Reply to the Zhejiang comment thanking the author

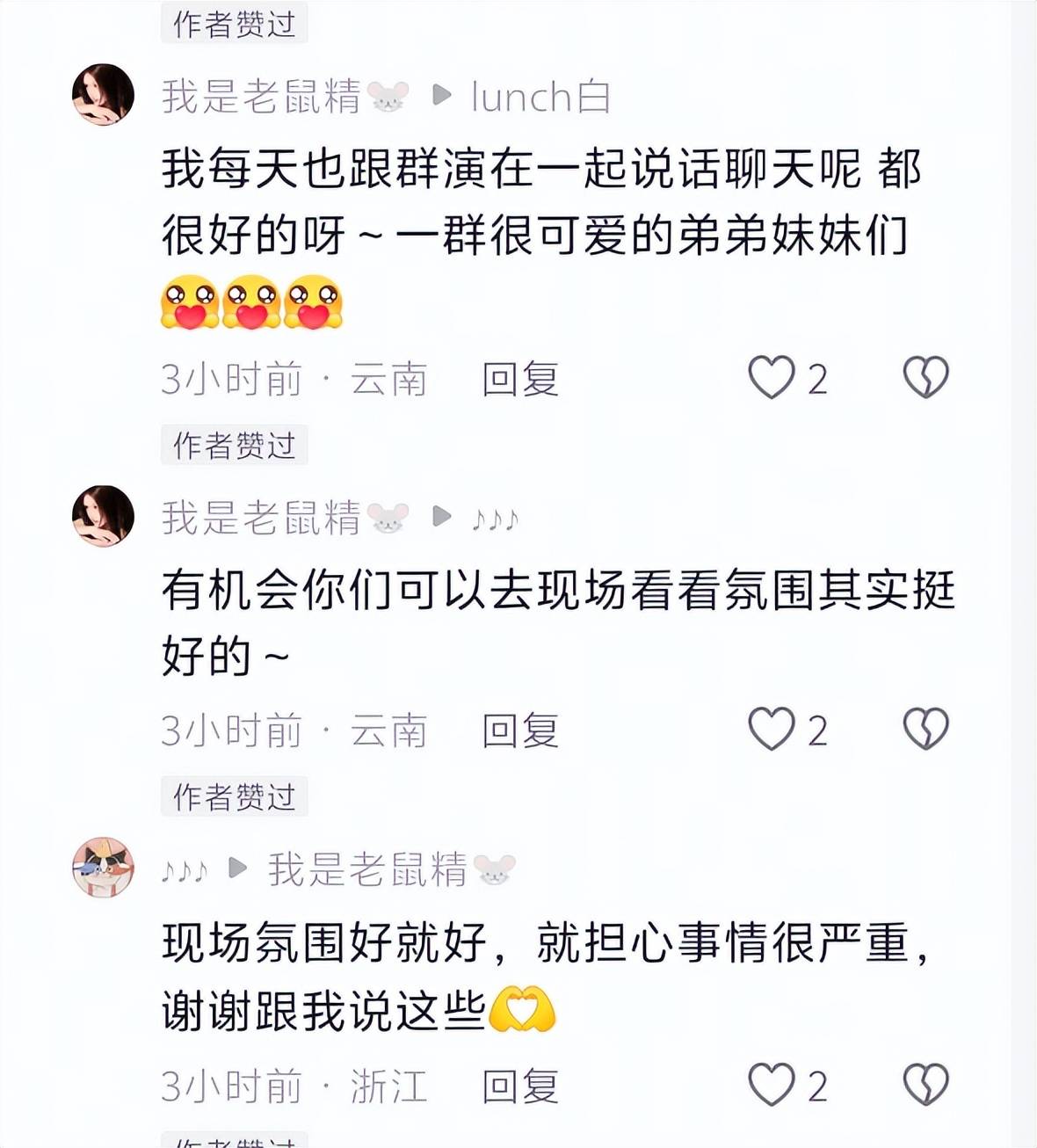point(519,1087)
